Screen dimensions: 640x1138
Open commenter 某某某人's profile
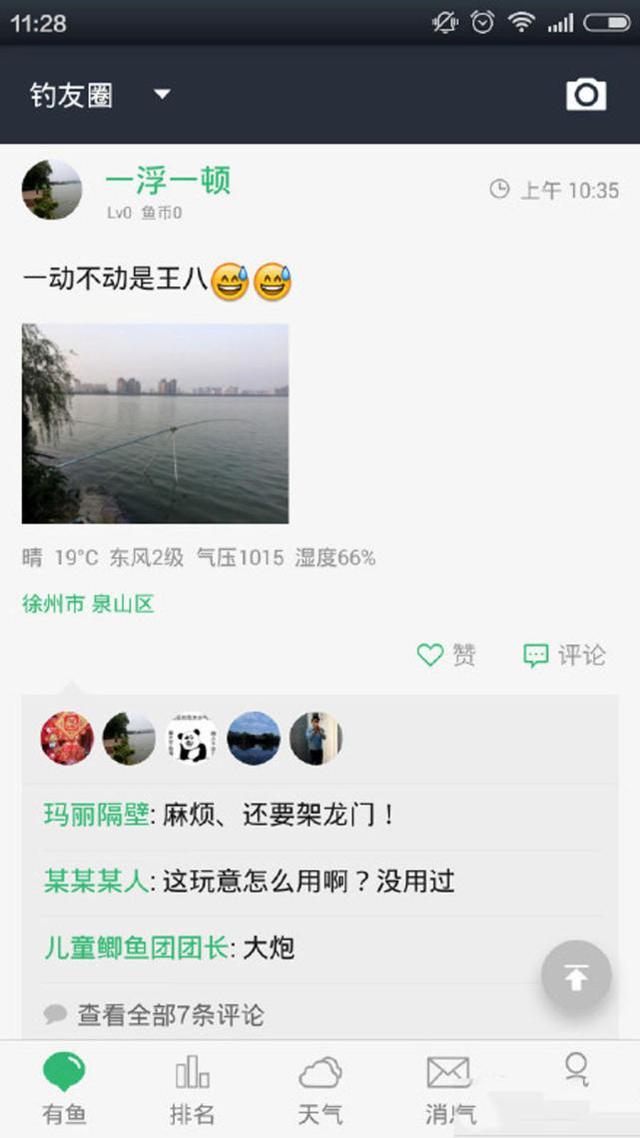97,882
